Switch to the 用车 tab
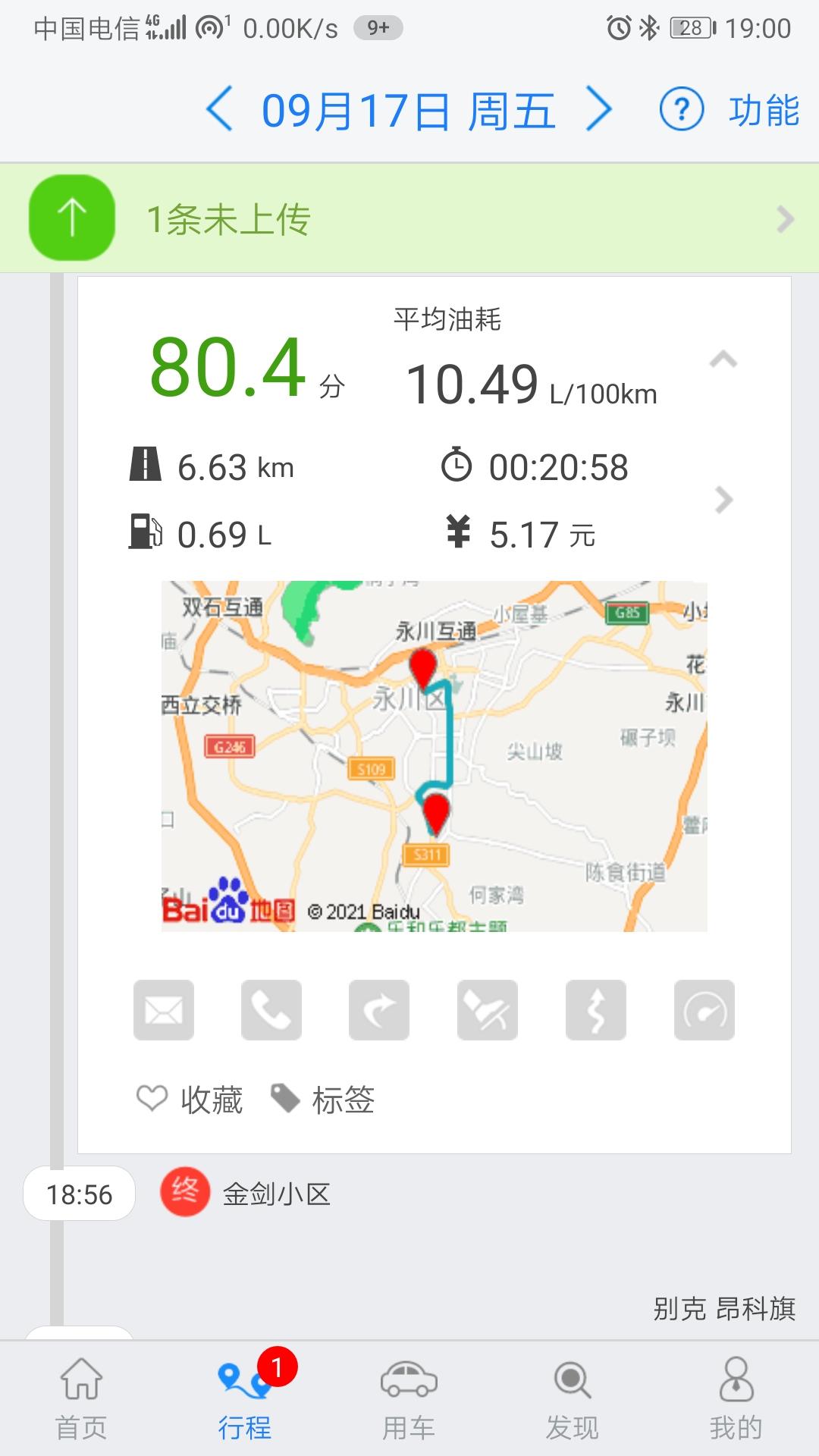Viewport: 819px width, 1456px height. point(409,1398)
